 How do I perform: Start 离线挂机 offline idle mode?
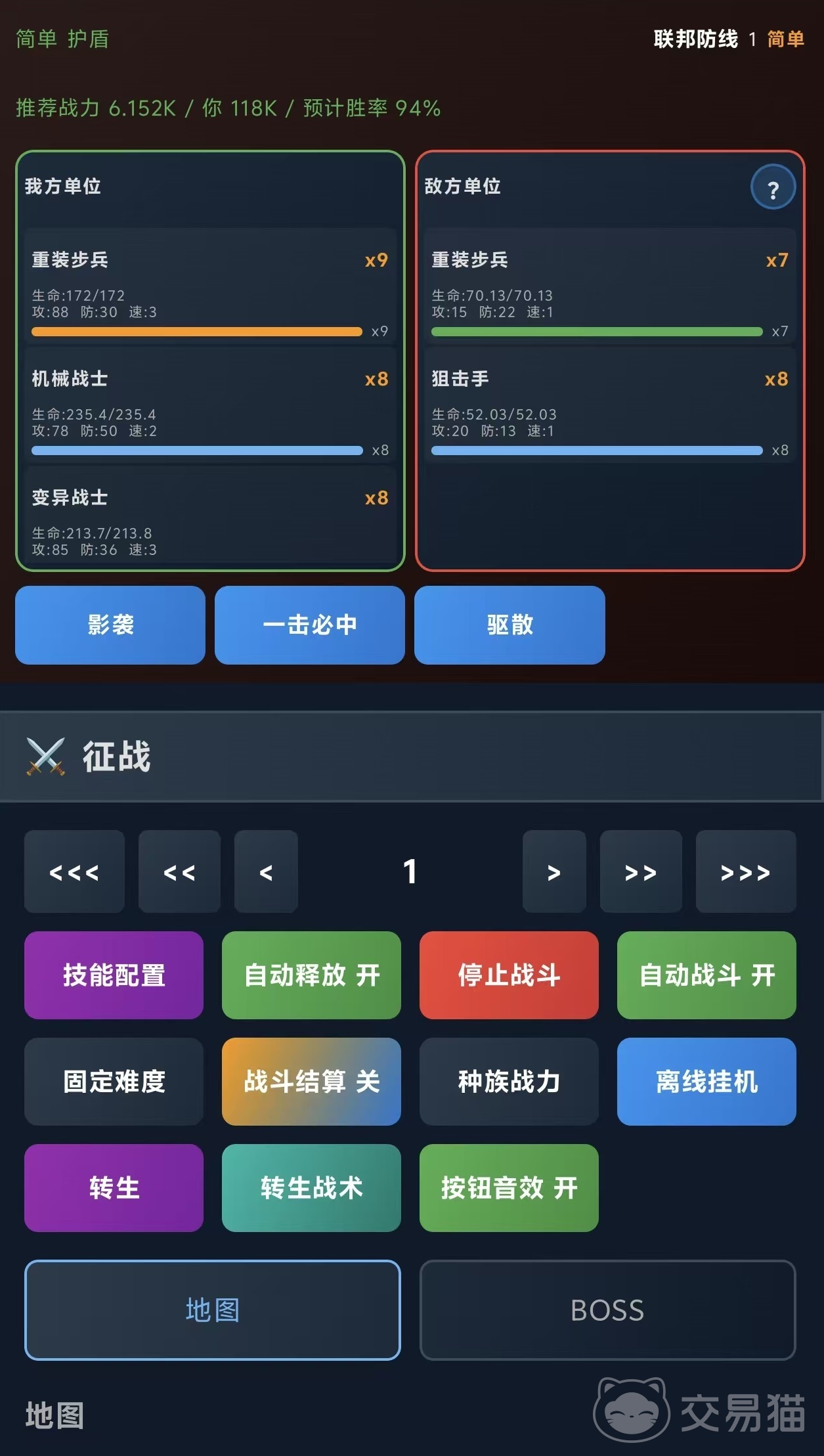[x=706, y=1082]
